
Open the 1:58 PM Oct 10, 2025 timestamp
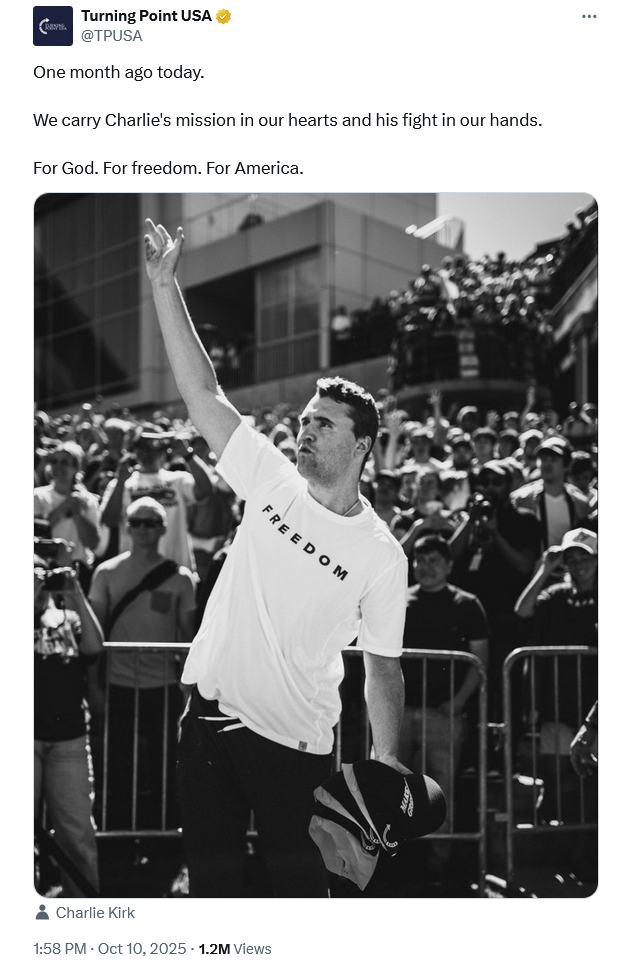[111, 949]
